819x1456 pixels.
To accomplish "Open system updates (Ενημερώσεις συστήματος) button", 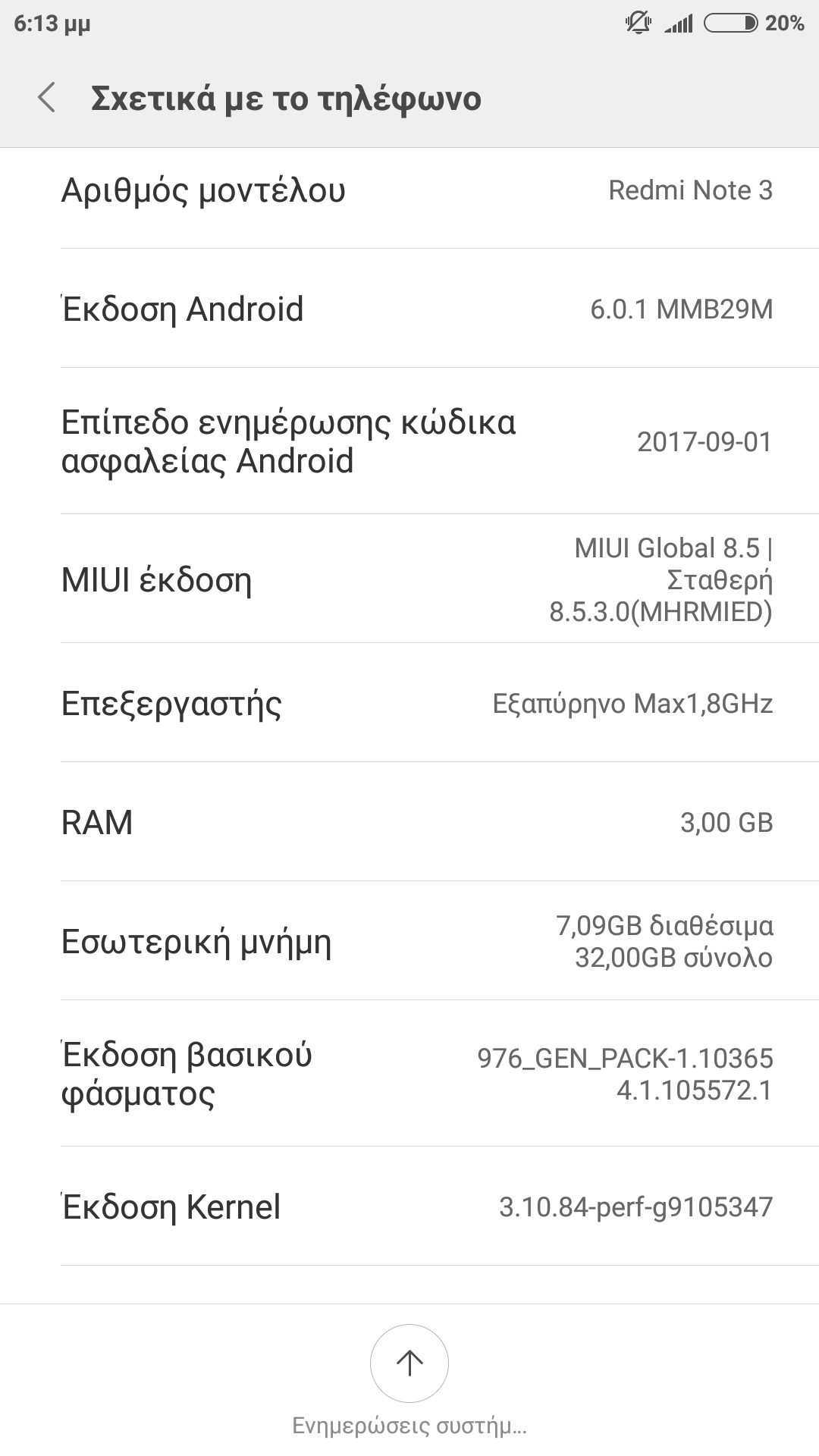I will click(409, 1365).
